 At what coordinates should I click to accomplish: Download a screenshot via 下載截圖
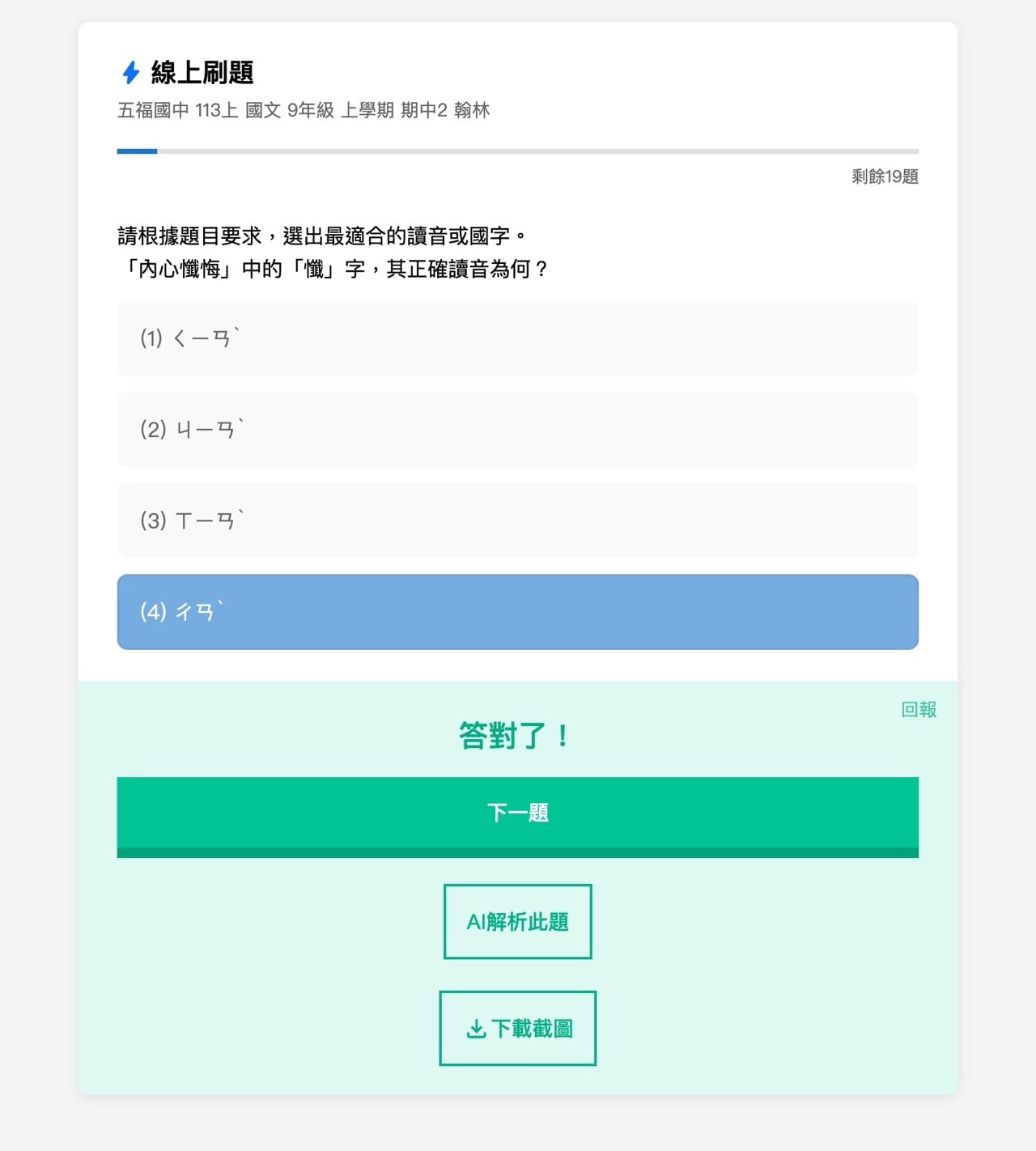point(517,1028)
